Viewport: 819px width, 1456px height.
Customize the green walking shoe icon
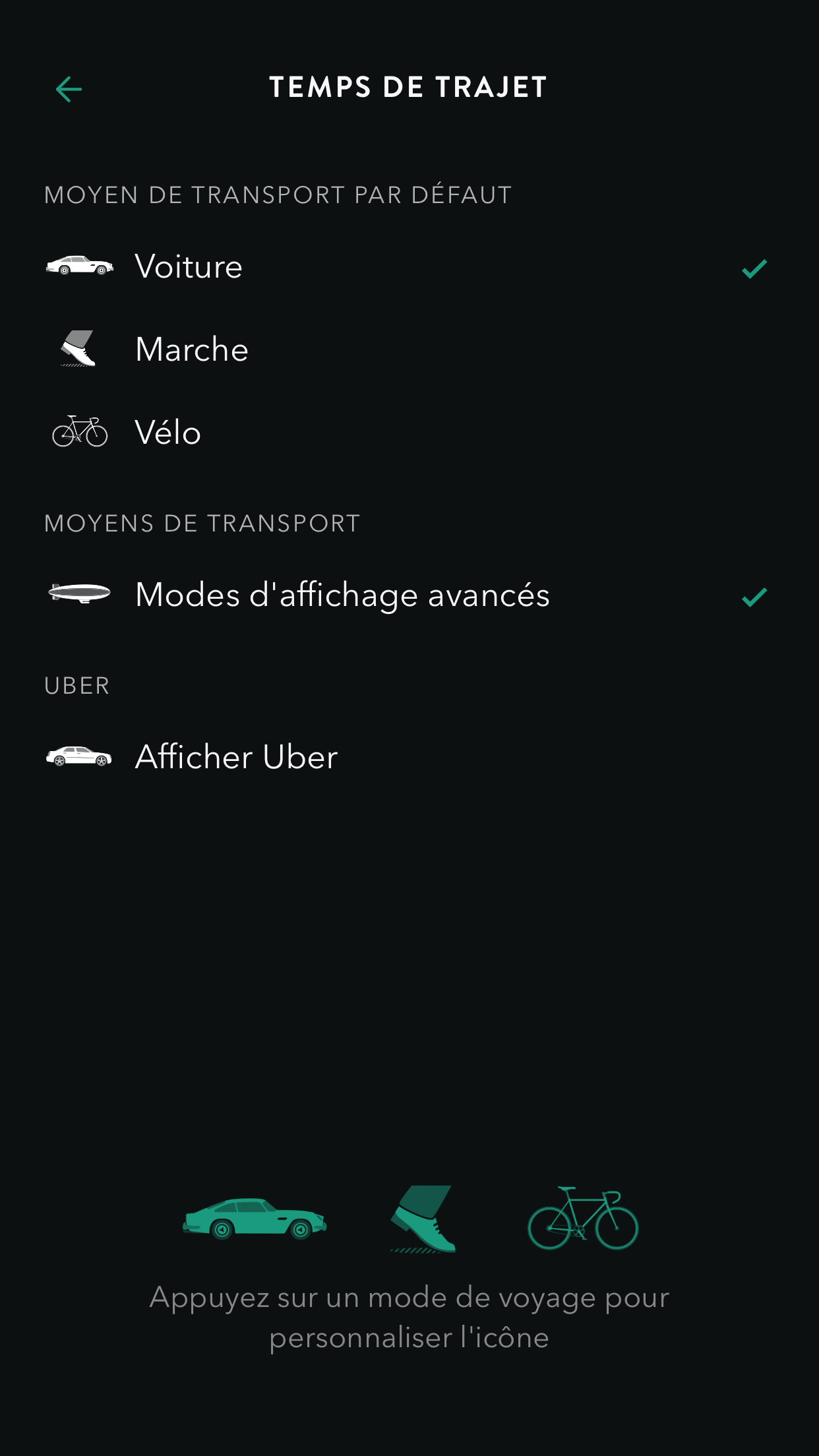(x=423, y=1219)
